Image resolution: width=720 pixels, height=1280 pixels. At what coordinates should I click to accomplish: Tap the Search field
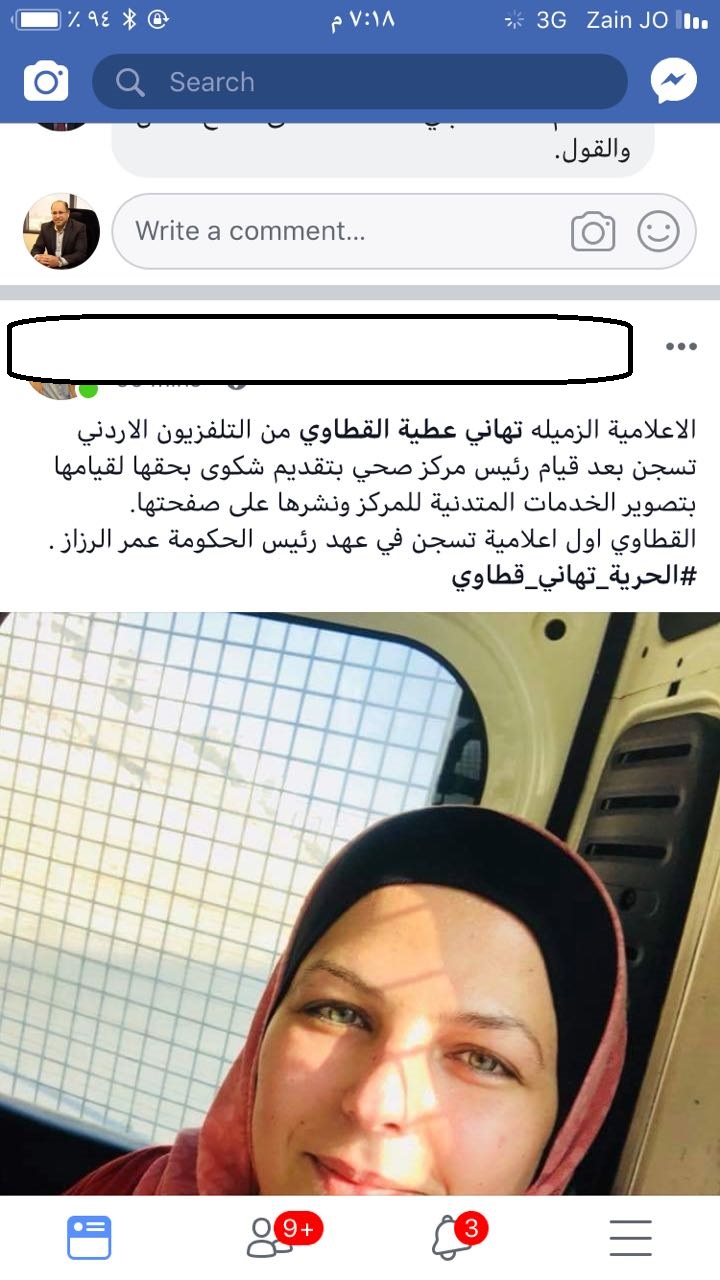(x=360, y=82)
